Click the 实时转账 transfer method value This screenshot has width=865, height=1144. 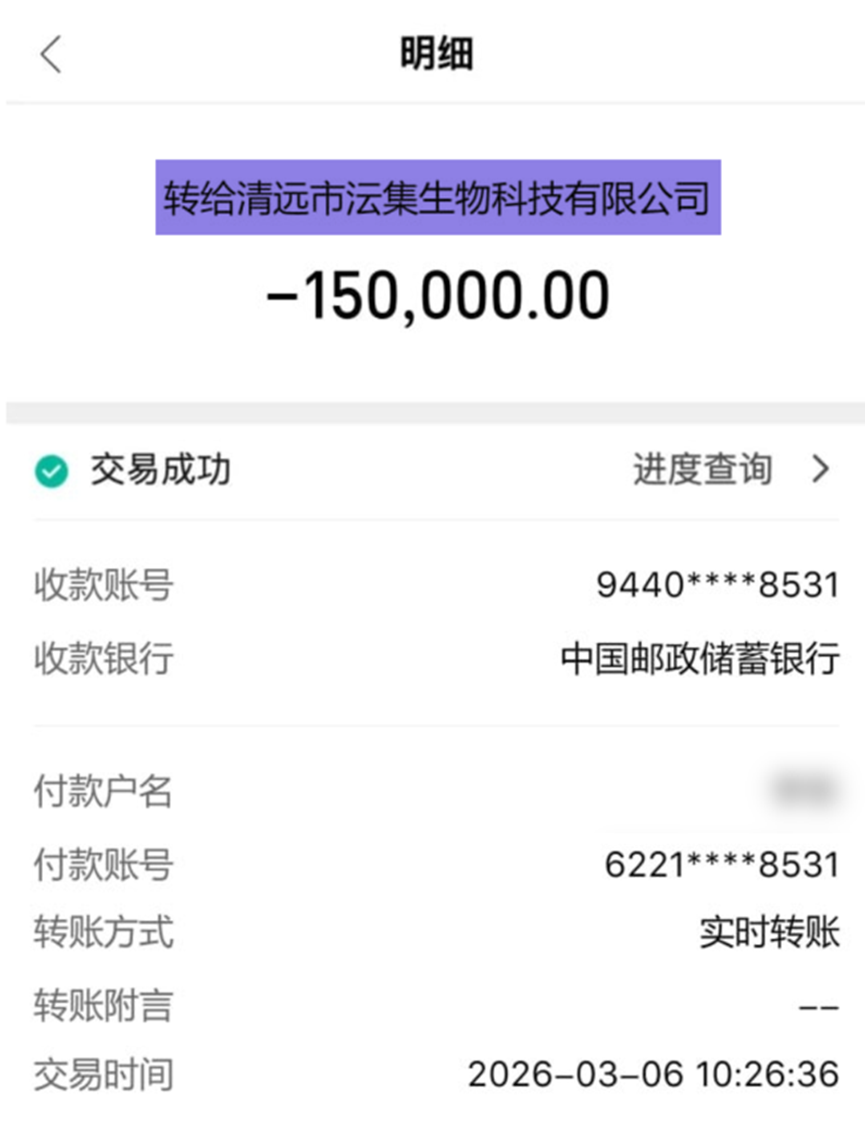[x=770, y=933]
